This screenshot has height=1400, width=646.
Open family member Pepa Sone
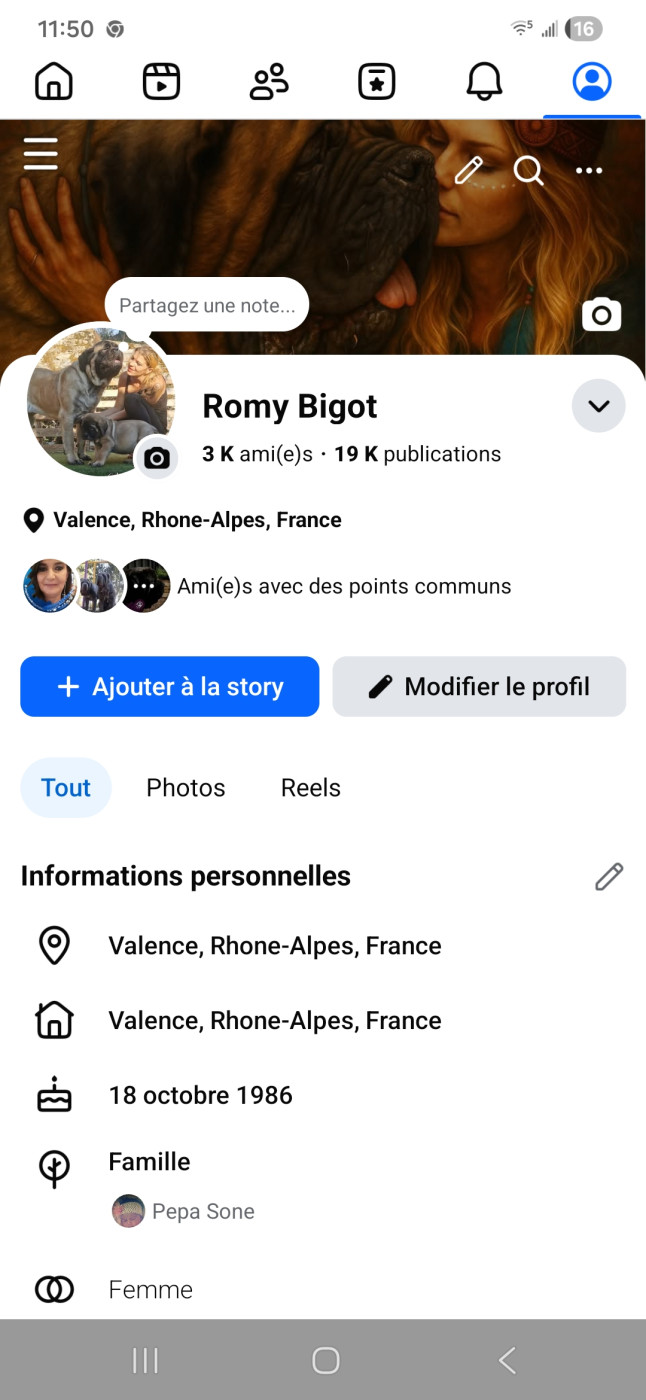pyautogui.click(x=202, y=1212)
